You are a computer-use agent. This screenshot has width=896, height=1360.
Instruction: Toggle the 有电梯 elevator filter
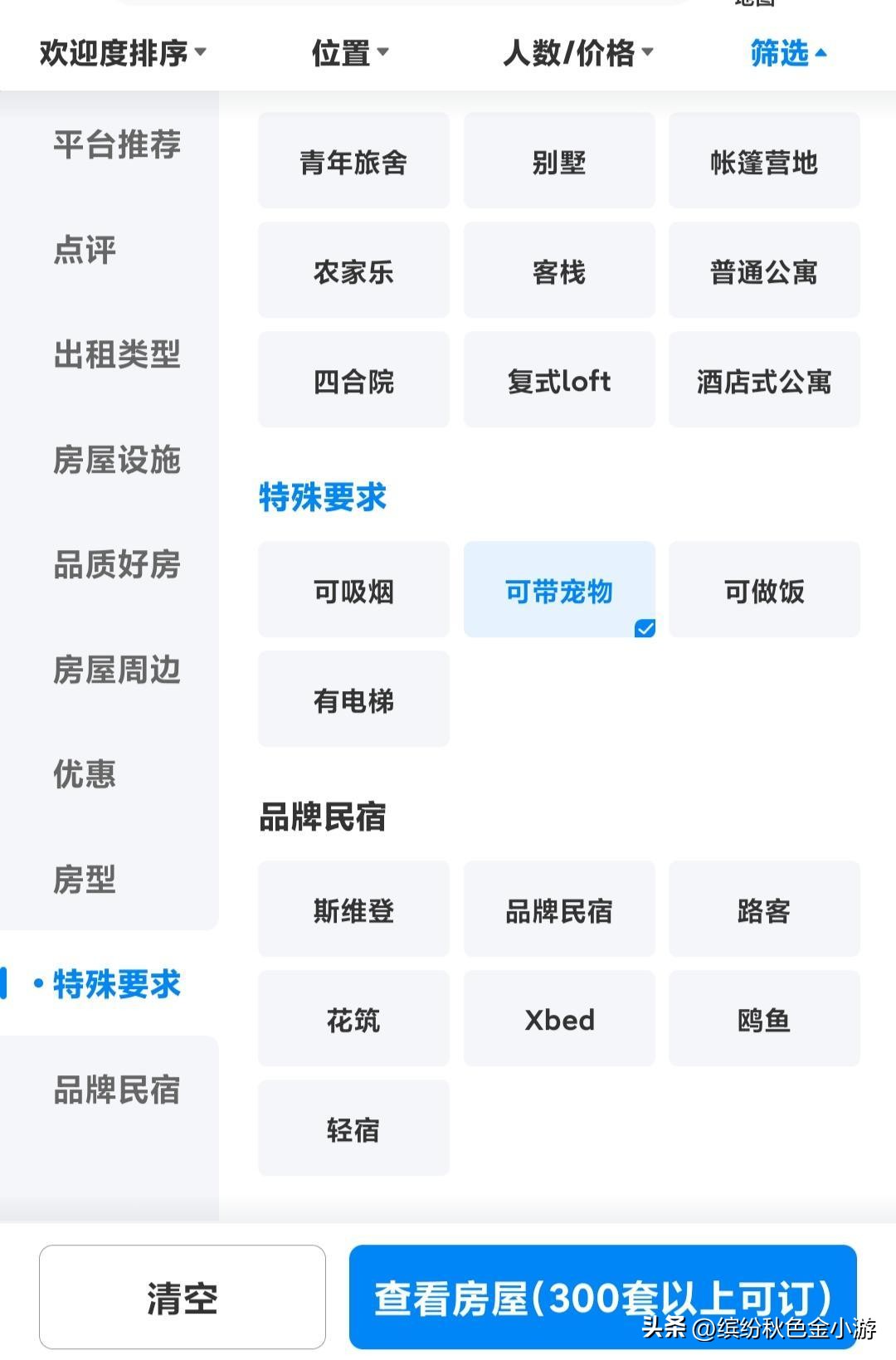pyautogui.click(x=353, y=699)
